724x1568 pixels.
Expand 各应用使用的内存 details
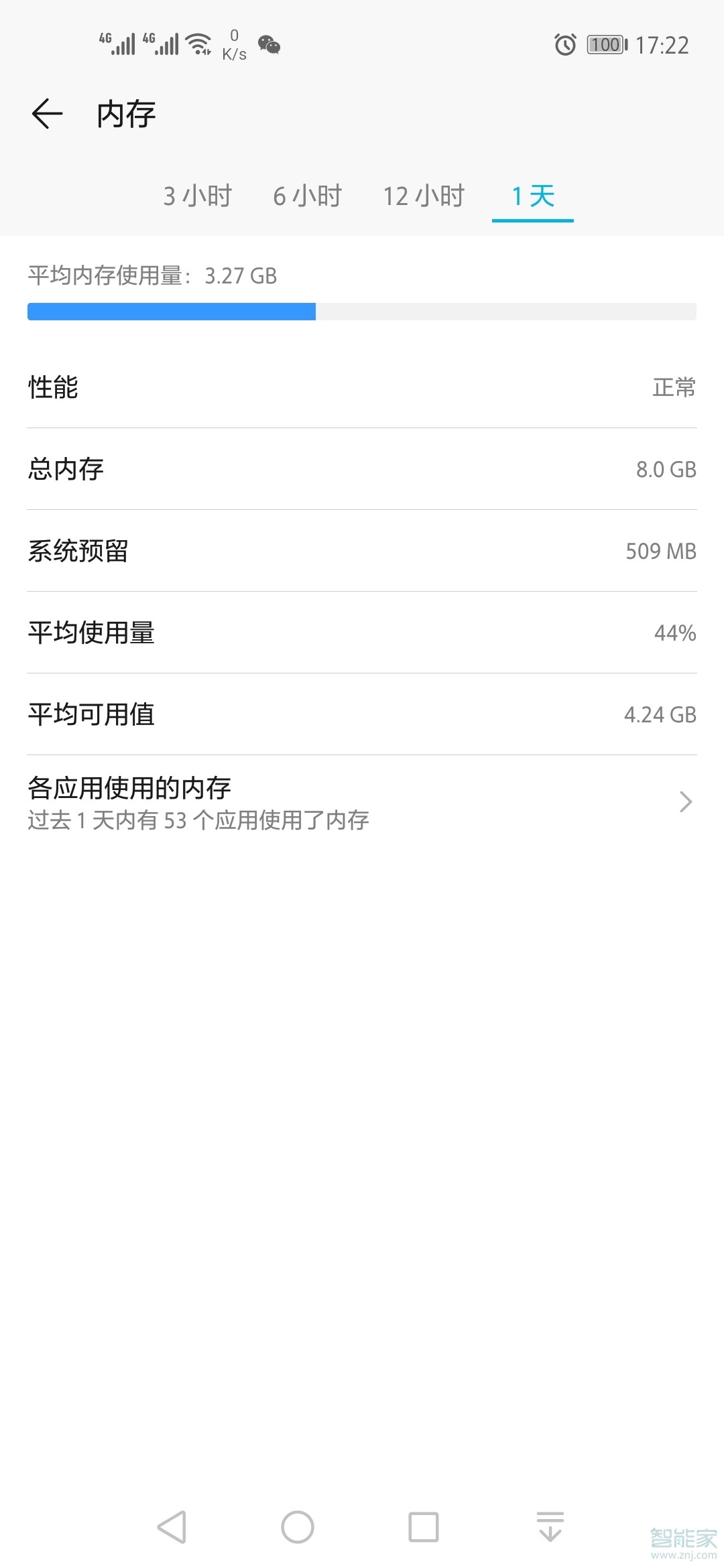(362, 801)
